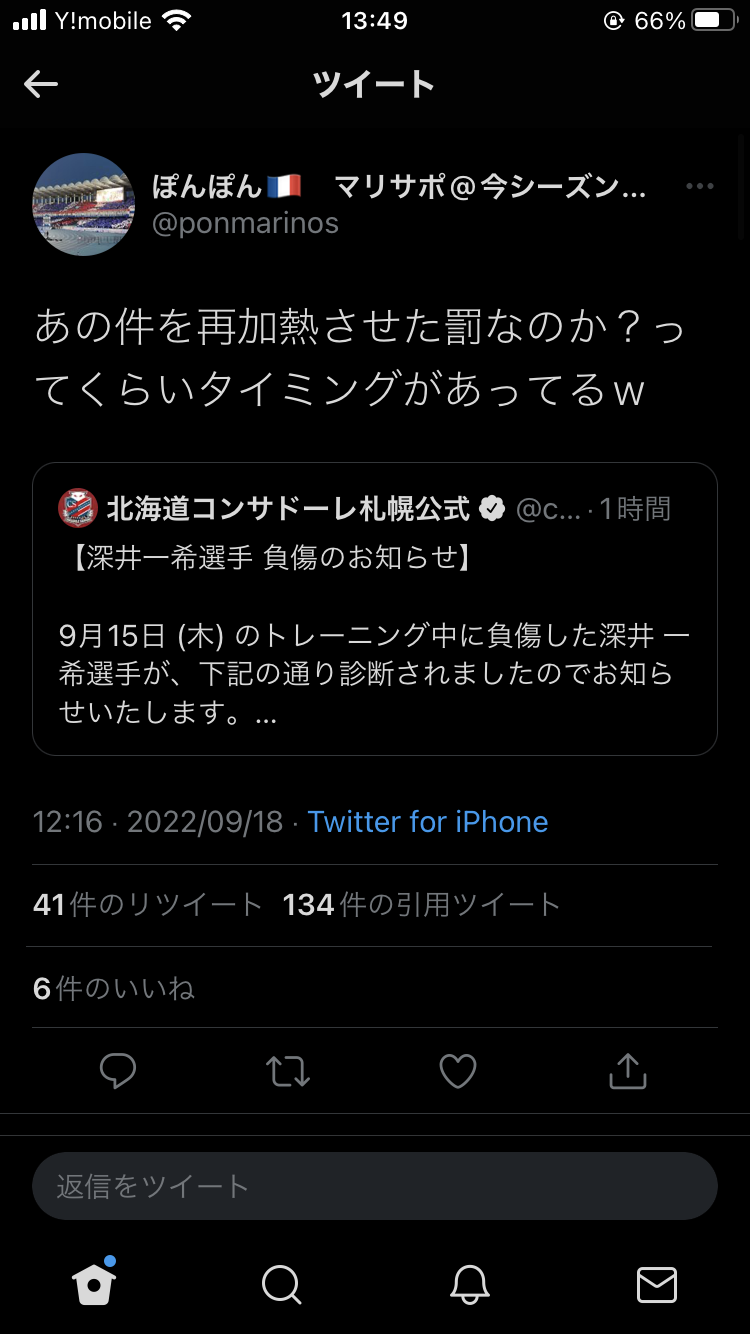Open the notifications bell tab

point(469,1284)
